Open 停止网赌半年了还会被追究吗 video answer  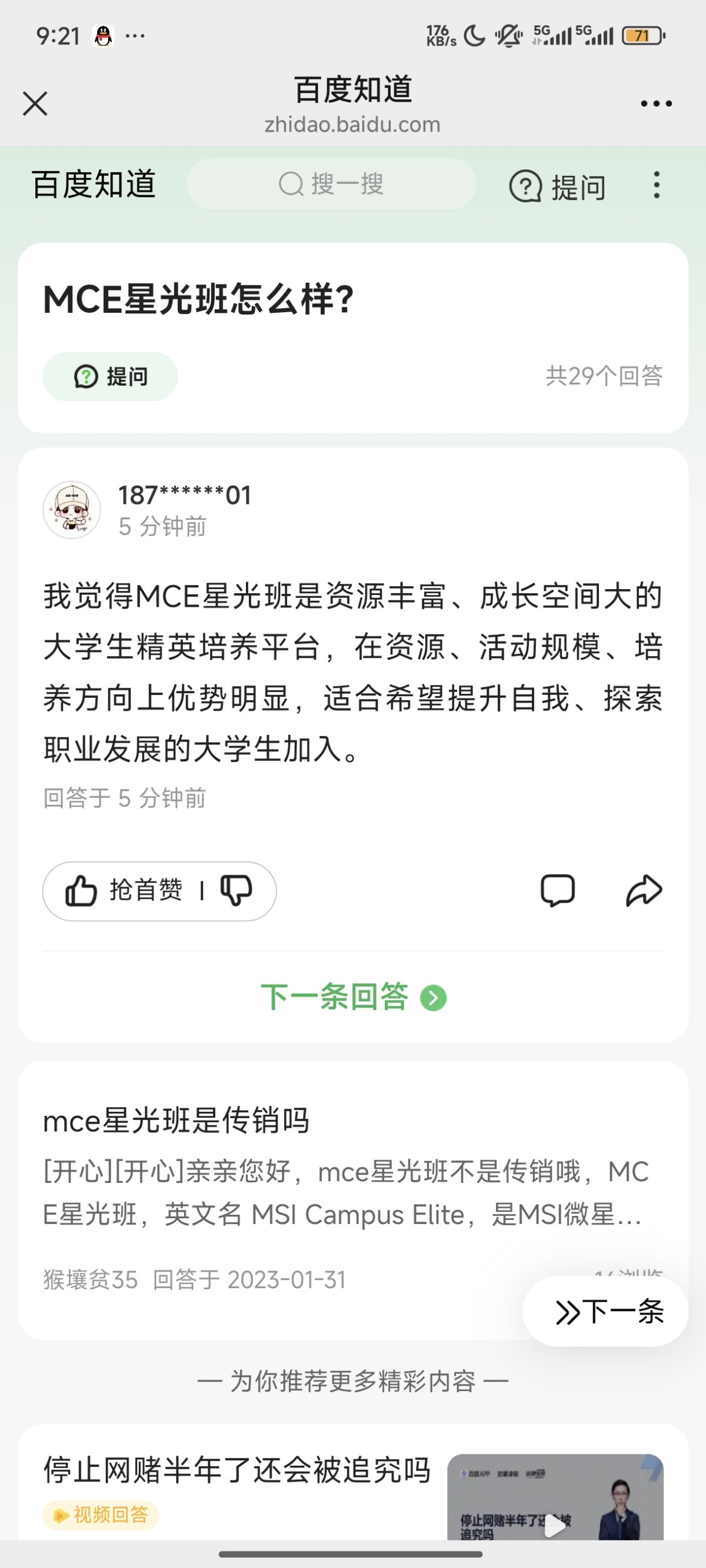click(x=237, y=1470)
